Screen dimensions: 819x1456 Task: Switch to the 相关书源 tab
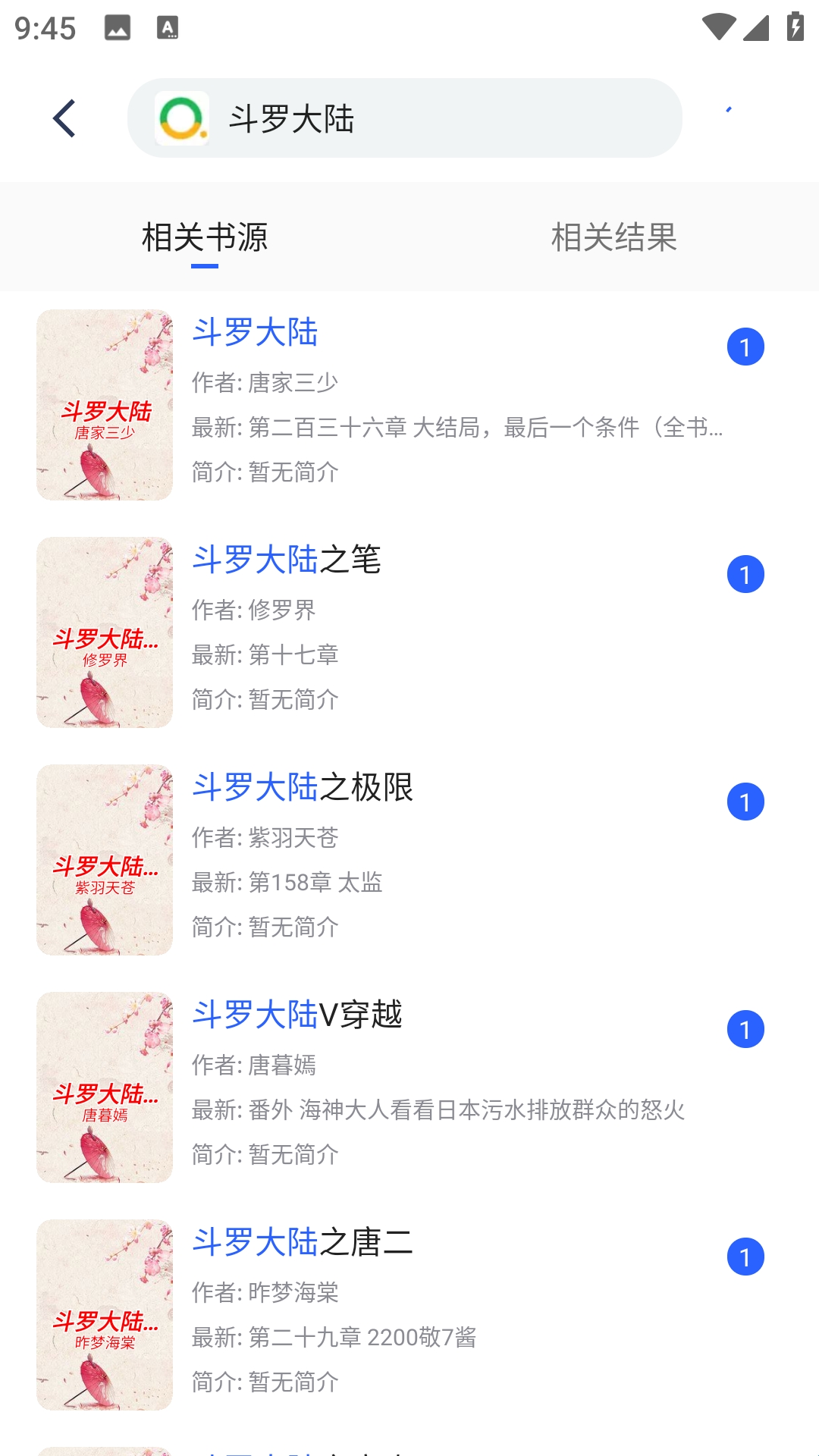(x=205, y=237)
